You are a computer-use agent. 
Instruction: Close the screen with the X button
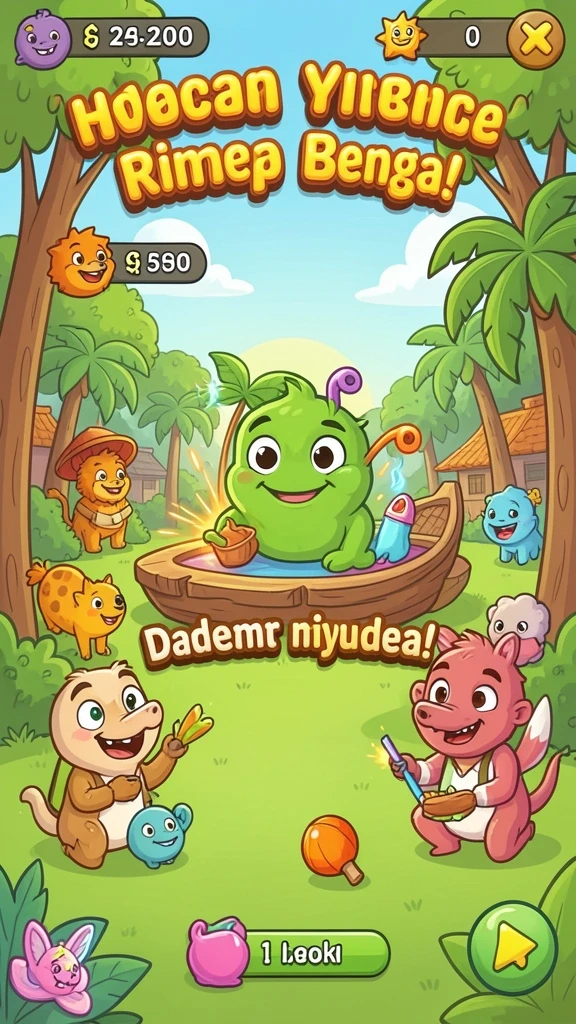[x=536, y=40]
